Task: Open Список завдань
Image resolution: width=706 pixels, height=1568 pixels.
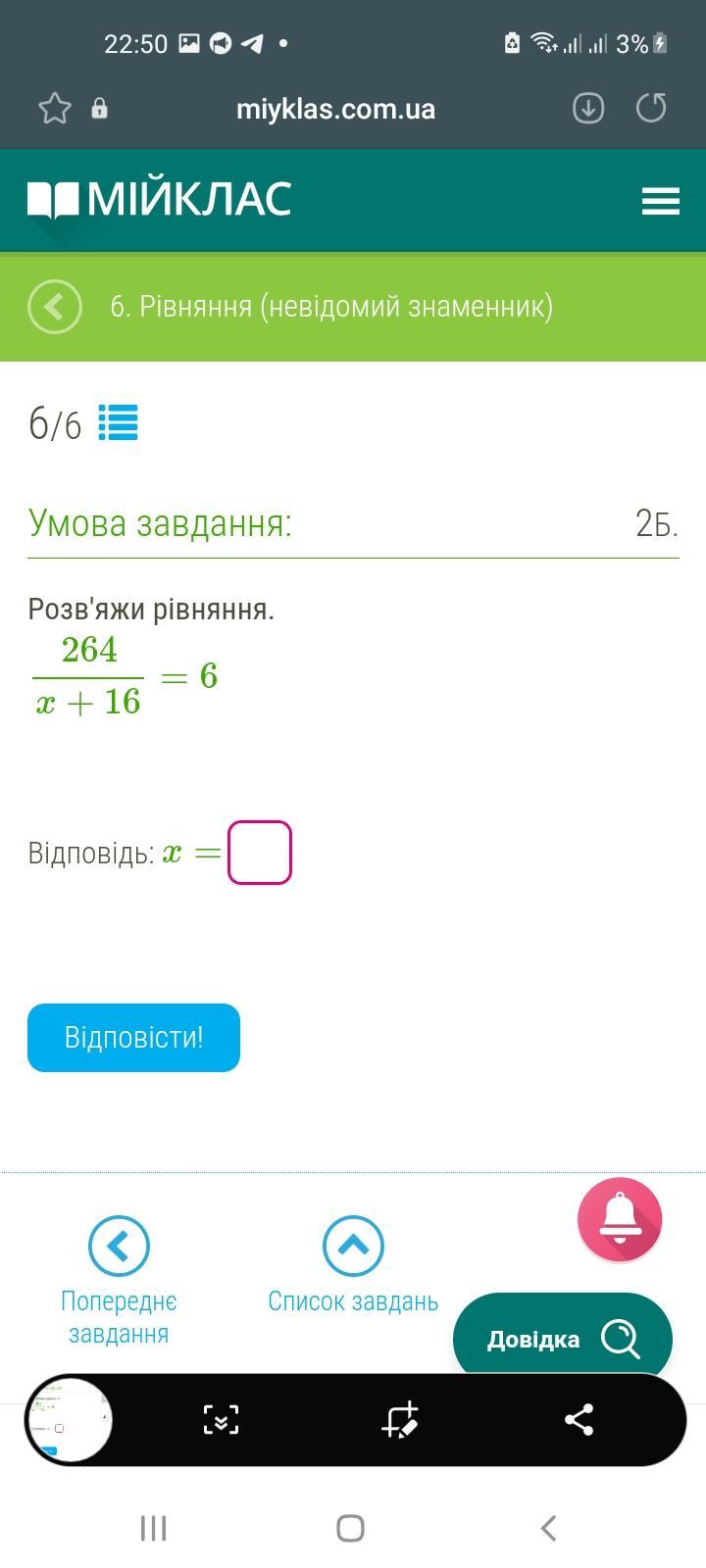Action: 353,1246
